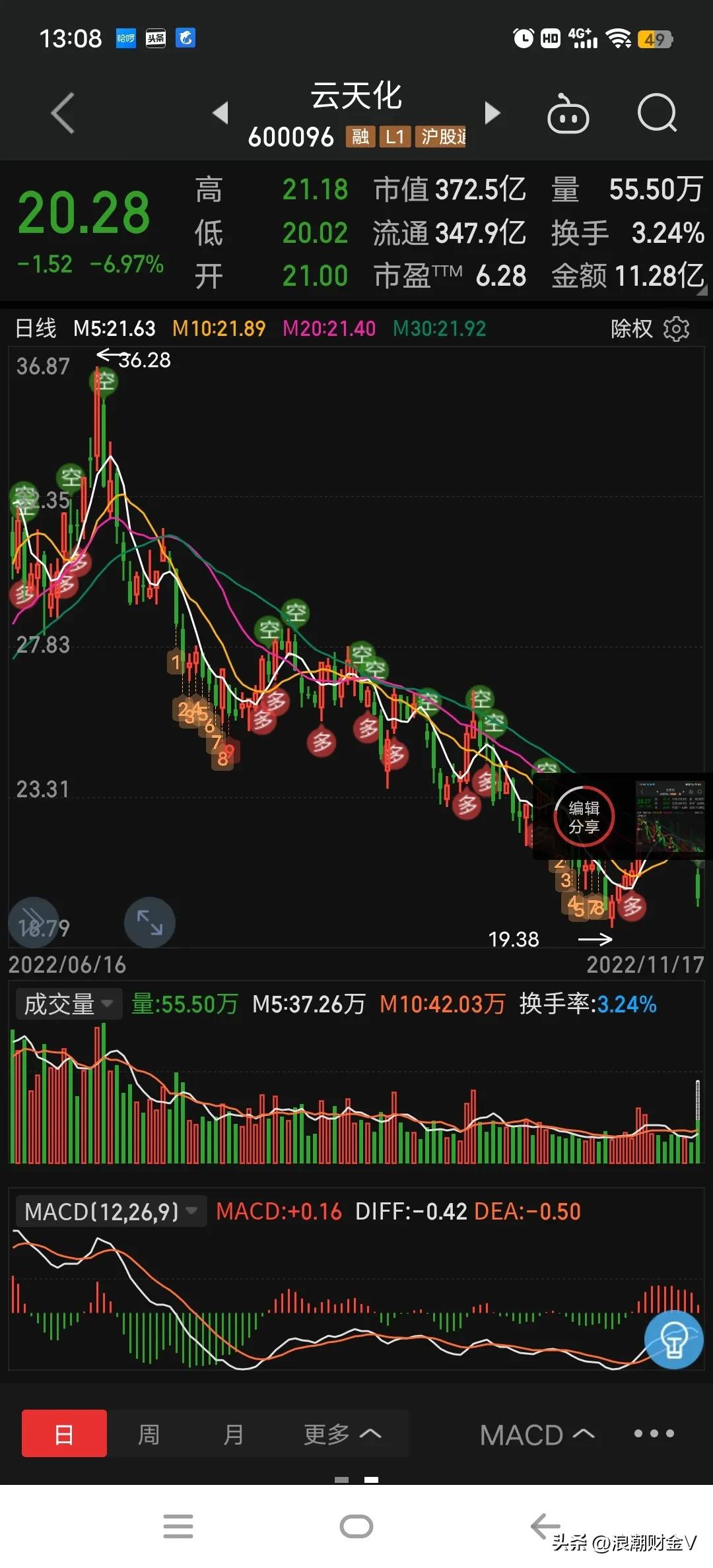Image resolution: width=713 pixels, height=1568 pixels.
Task: Expand chart to fullscreen with arrows icon
Action: (149, 923)
